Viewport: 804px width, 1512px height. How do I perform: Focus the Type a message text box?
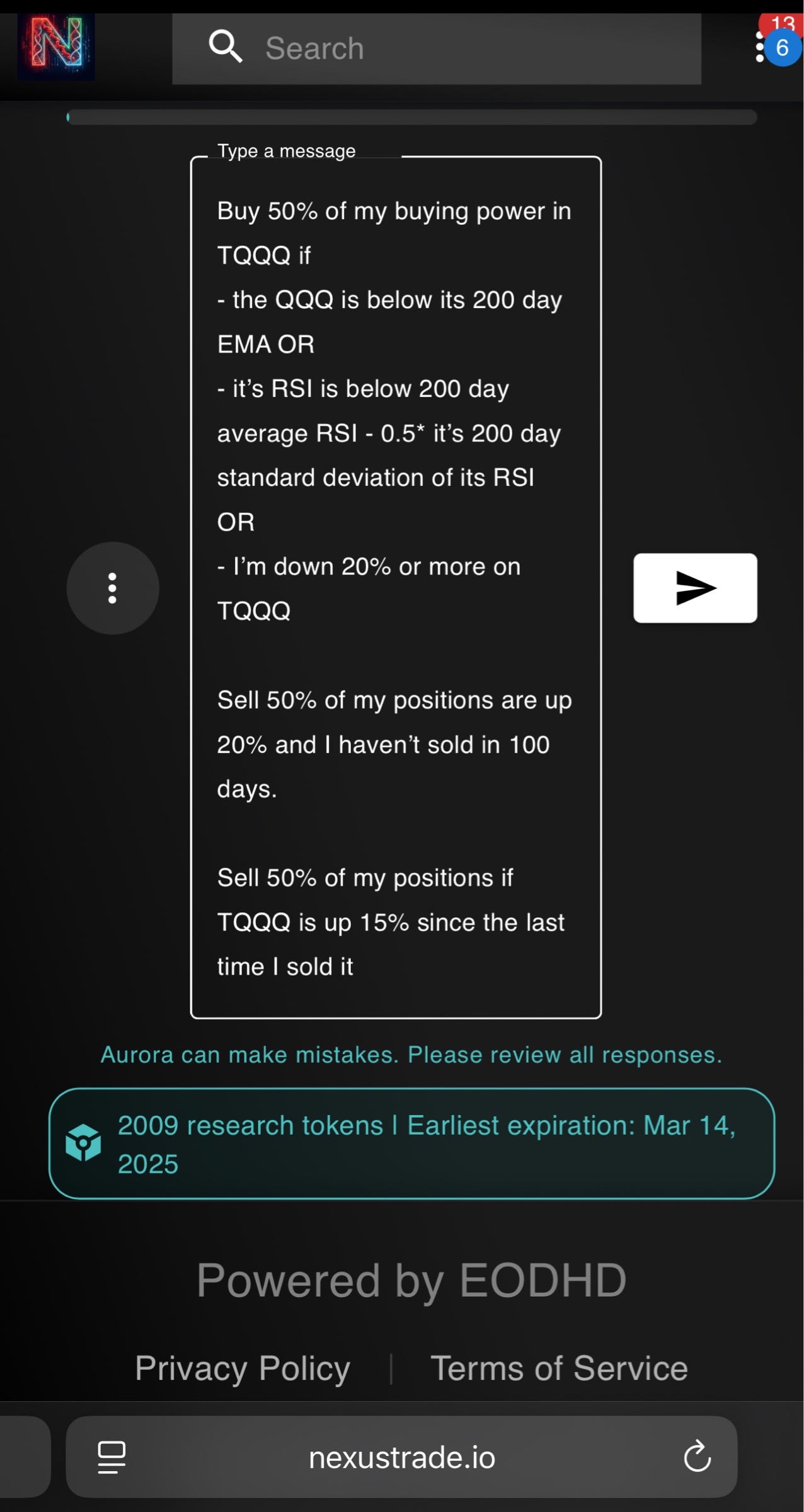(x=396, y=586)
